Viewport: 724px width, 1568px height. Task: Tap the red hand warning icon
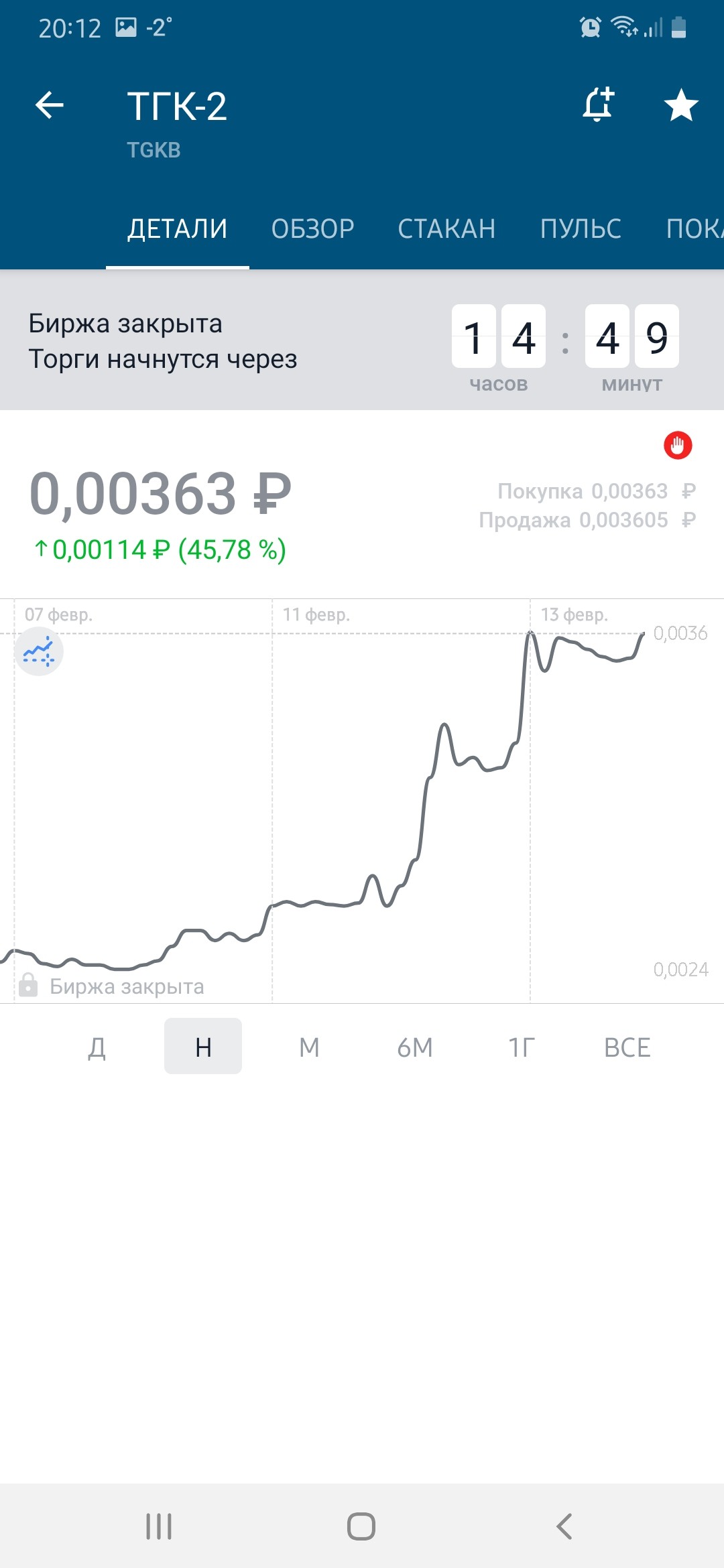(678, 445)
